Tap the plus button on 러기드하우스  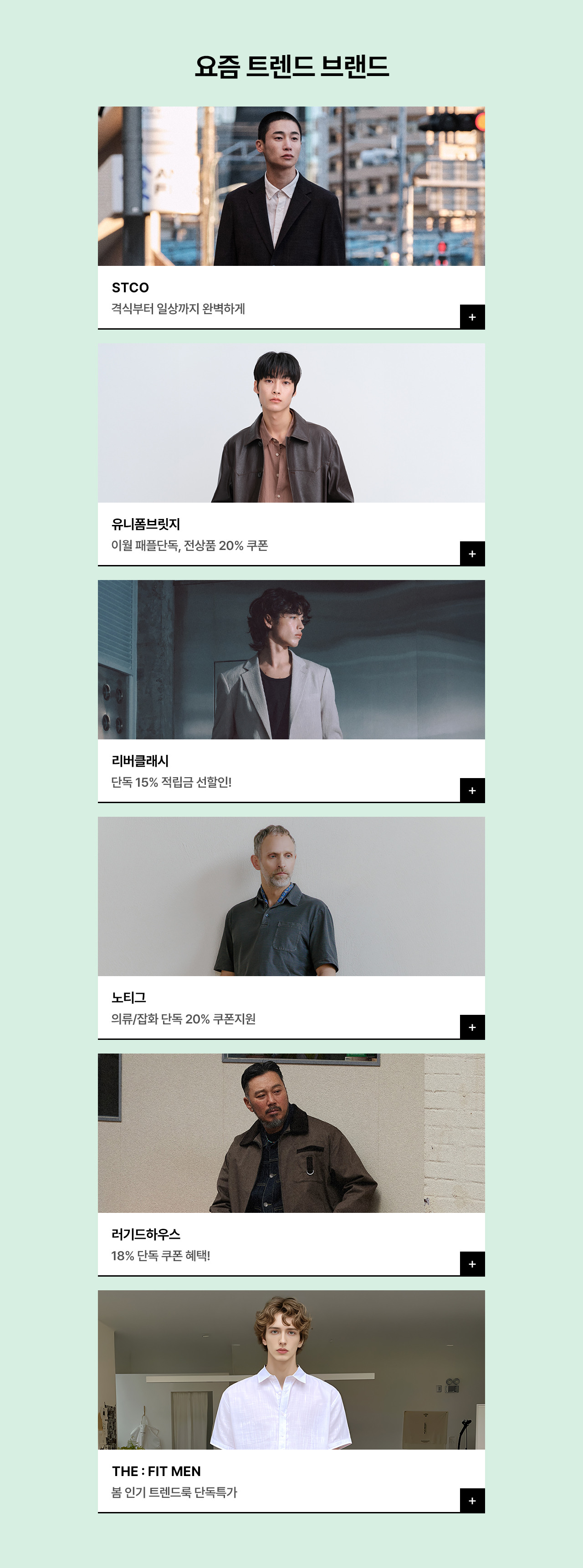pos(472,1264)
